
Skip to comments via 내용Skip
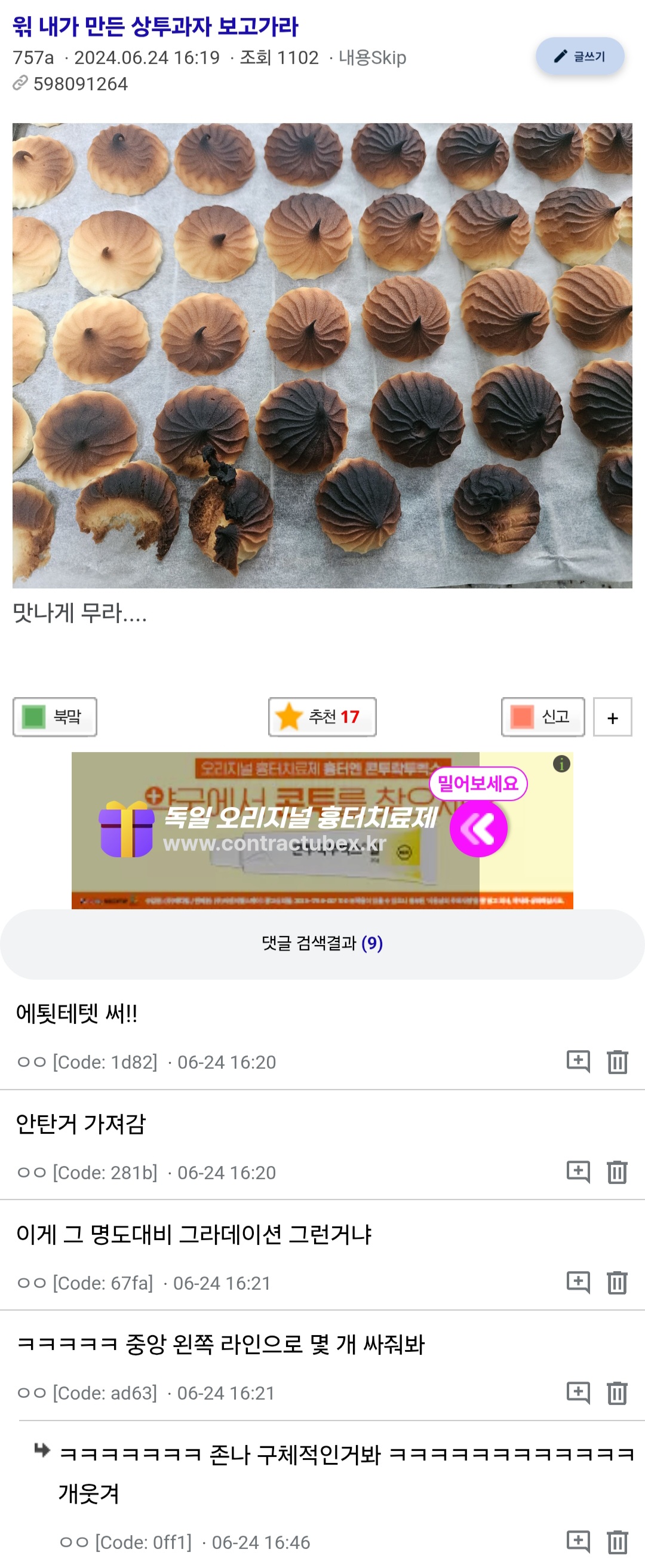(372, 58)
